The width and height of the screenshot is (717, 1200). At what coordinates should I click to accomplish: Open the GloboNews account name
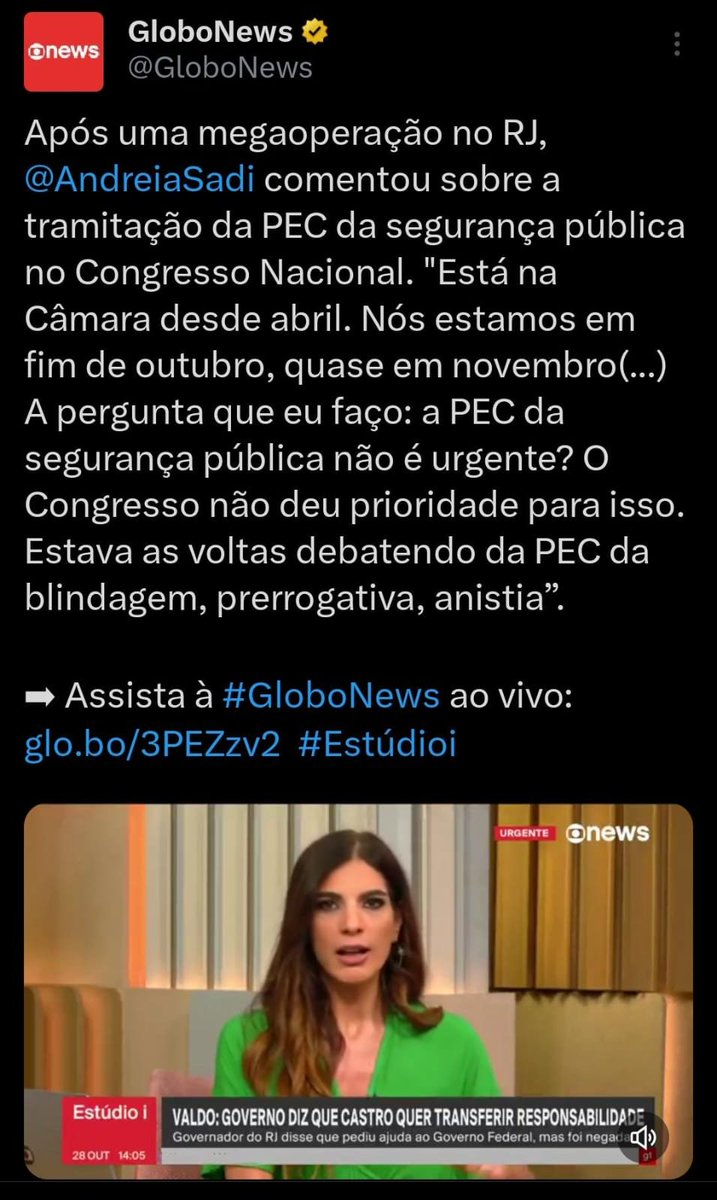click(x=210, y=32)
